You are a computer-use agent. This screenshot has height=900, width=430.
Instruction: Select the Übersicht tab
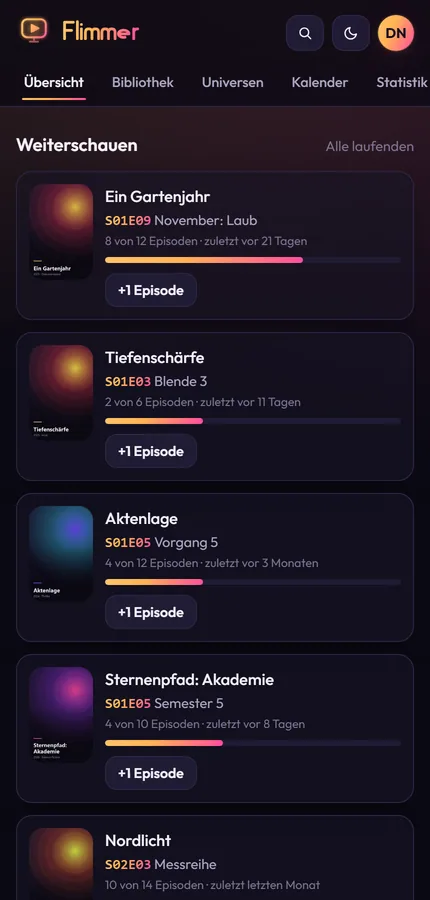[x=54, y=82]
